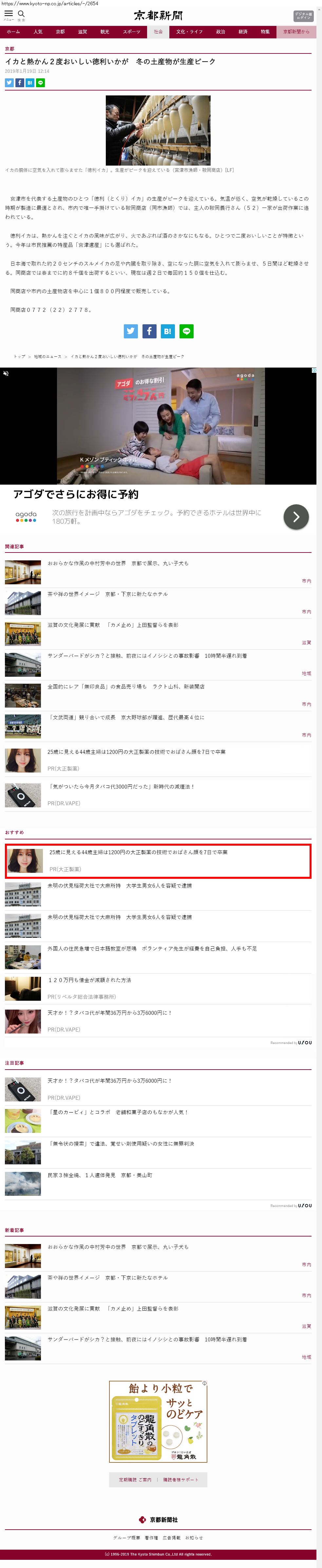This screenshot has width=322, height=1568.
Task: Open the 京都新聞から tab
Action: pyautogui.click(x=296, y=32)
